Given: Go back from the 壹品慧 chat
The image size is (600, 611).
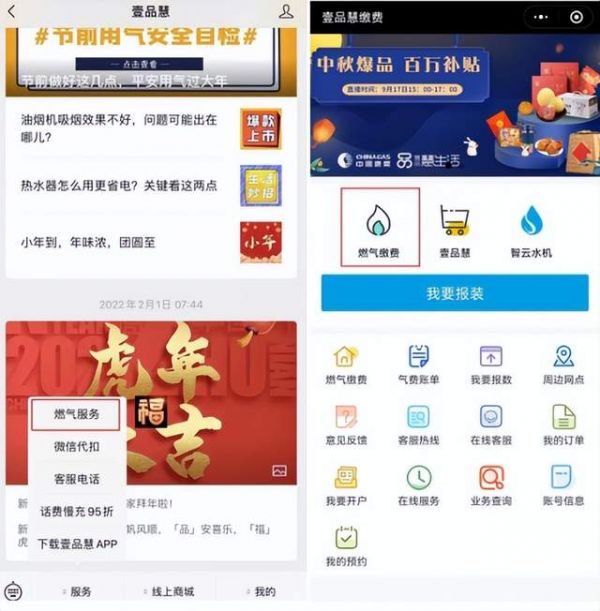Looking at the screenshot, I should pyautogui.click(x=12, y=12).
